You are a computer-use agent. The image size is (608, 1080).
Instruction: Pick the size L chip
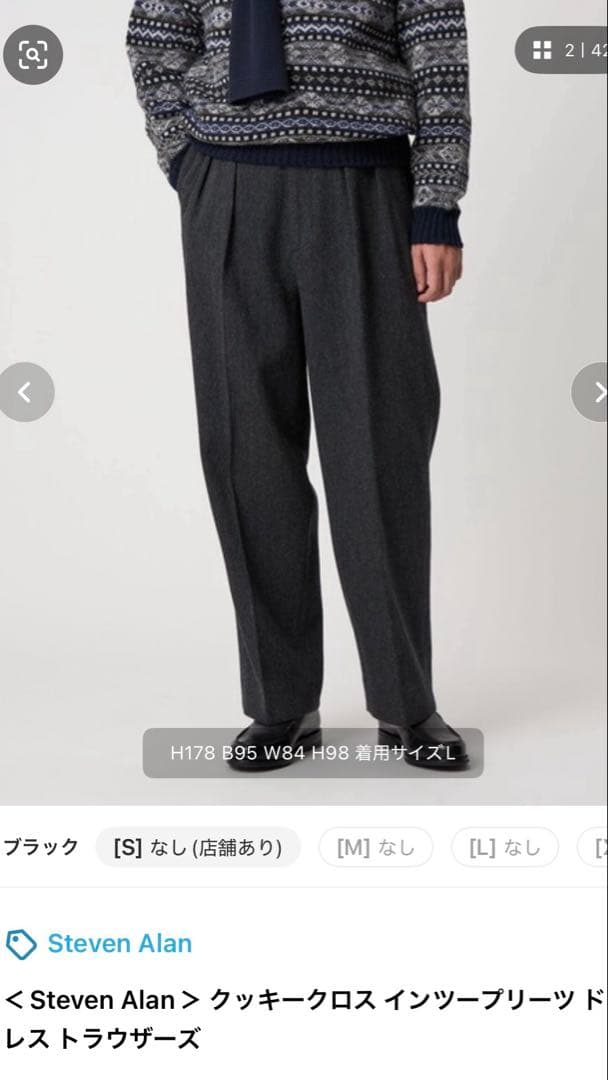pos(504,847)
